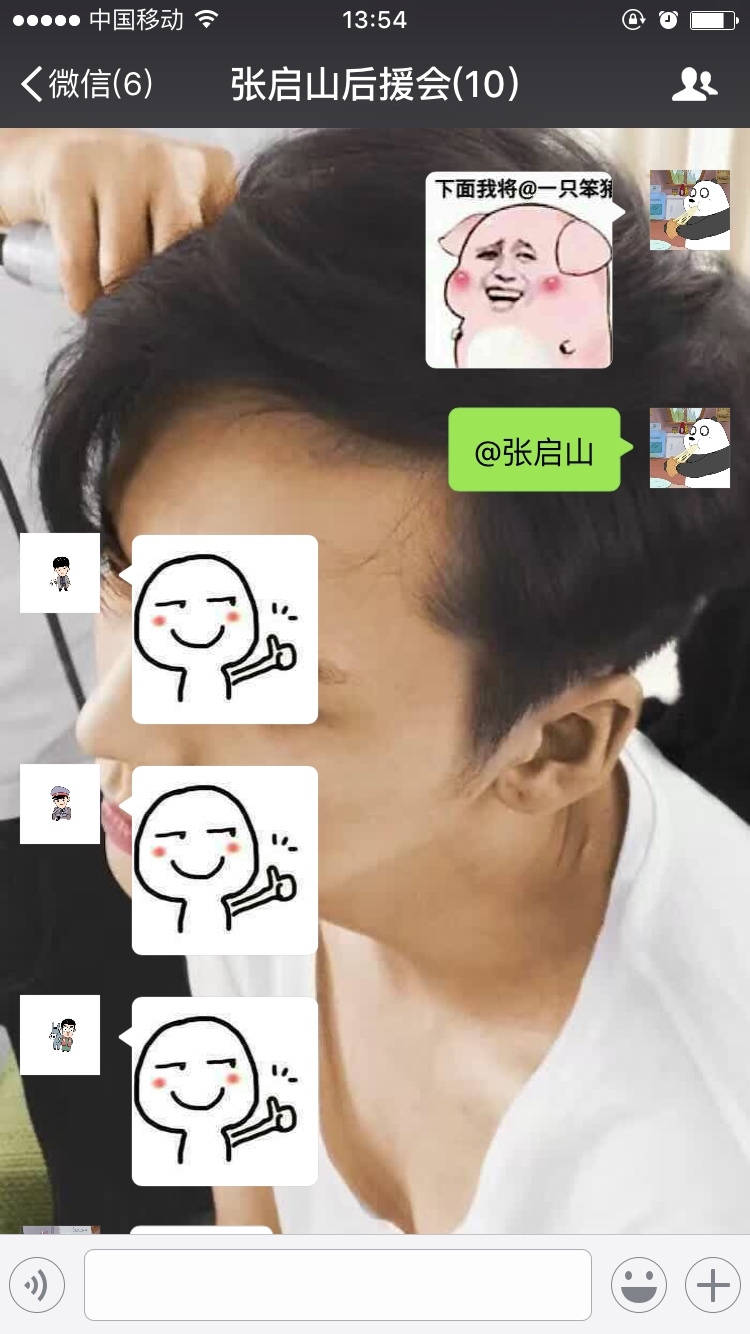Tap the green @张启山 message bubble

click(x=534, y=450)
